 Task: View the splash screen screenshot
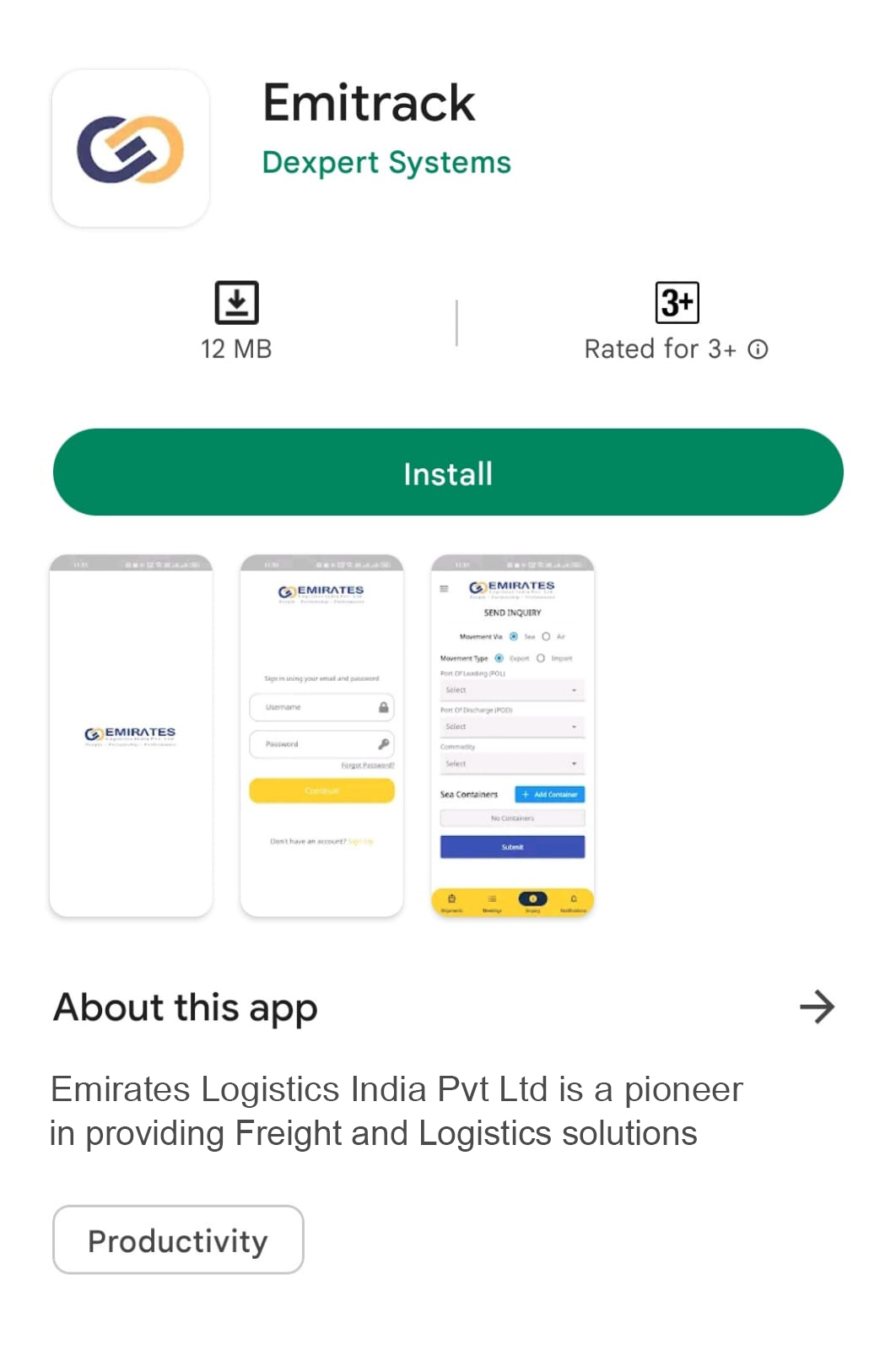131,736
